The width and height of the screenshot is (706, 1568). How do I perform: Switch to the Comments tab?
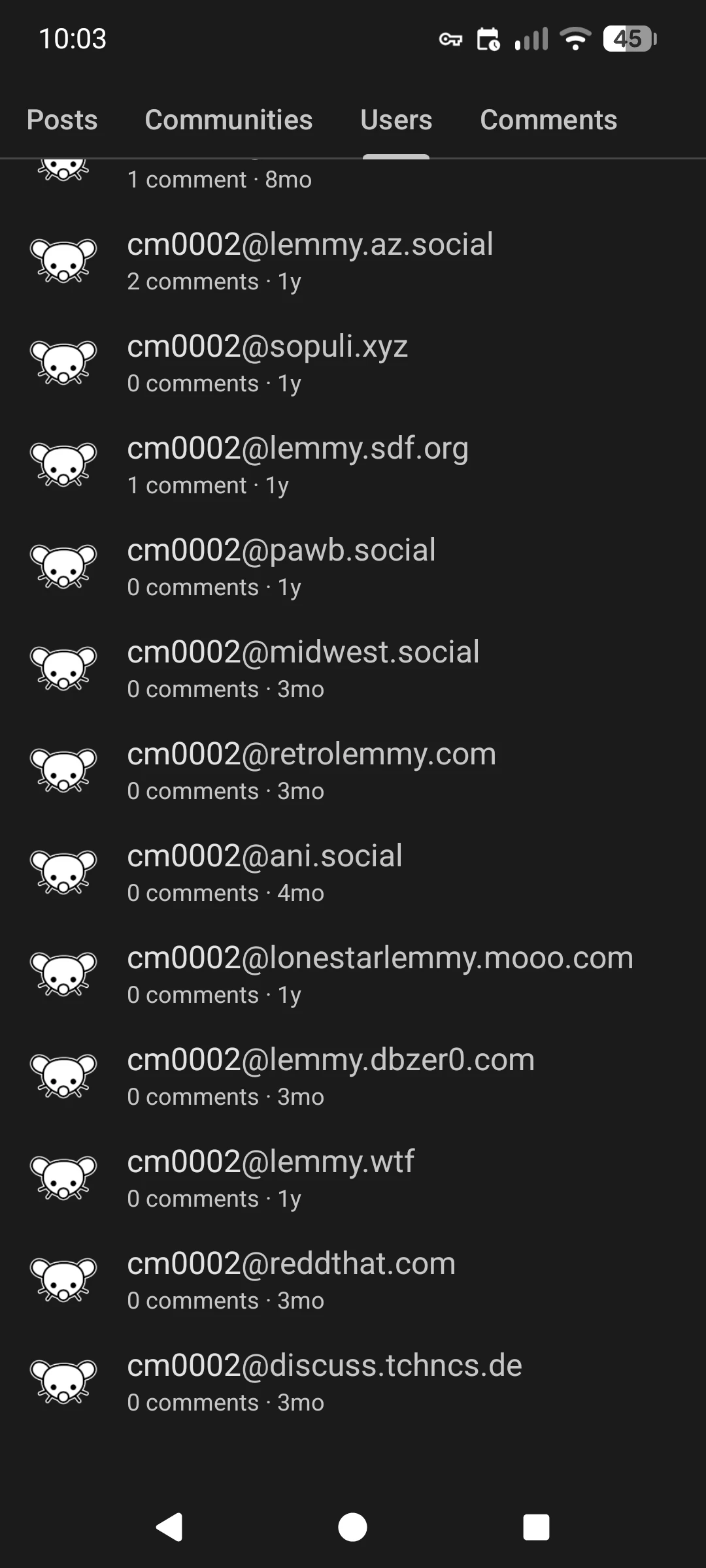(548, 120)
